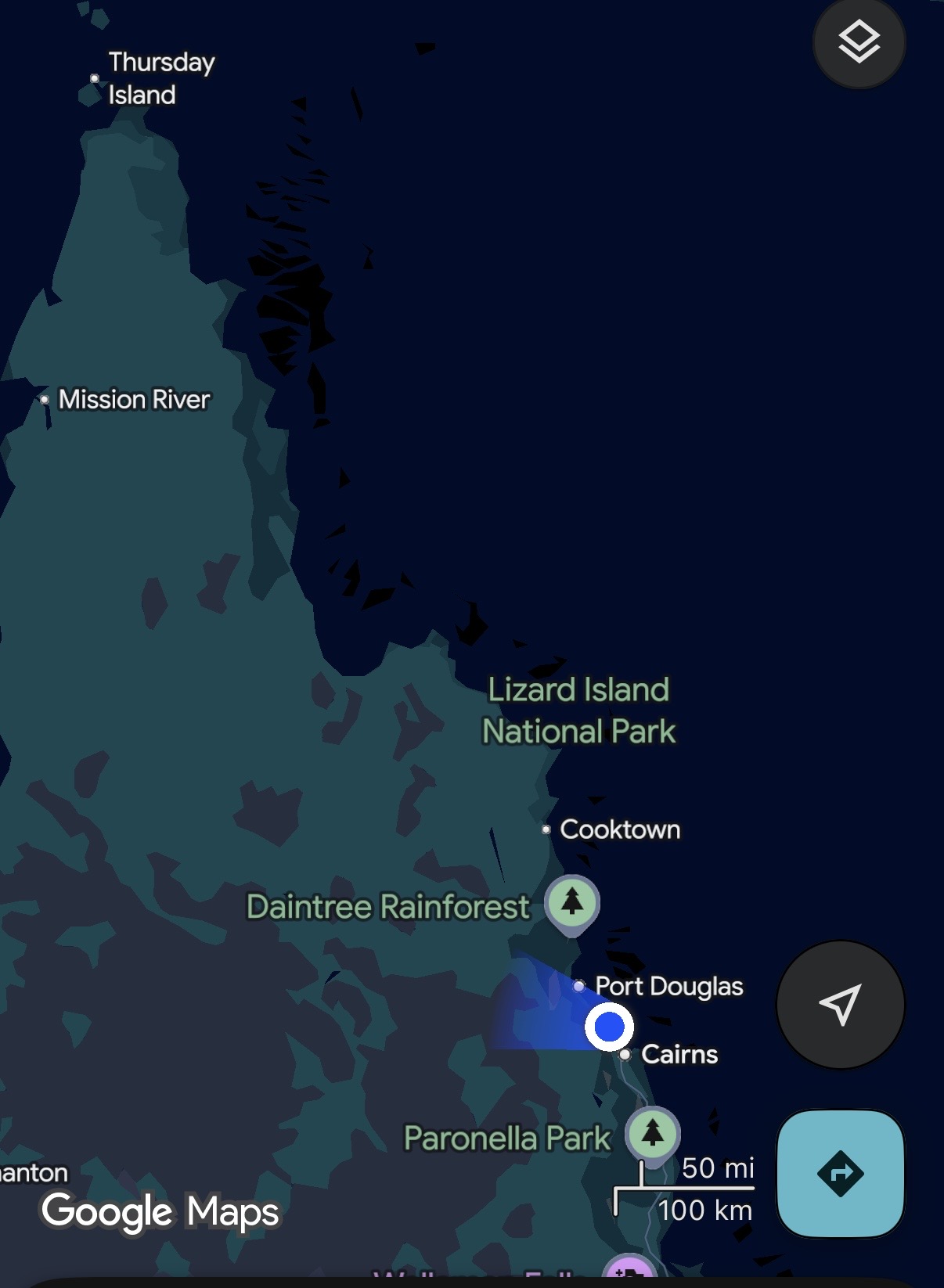The height and width of the screenshot is (1288, 944).
Task: Open the map layers selector
Action: coord(859,42)
